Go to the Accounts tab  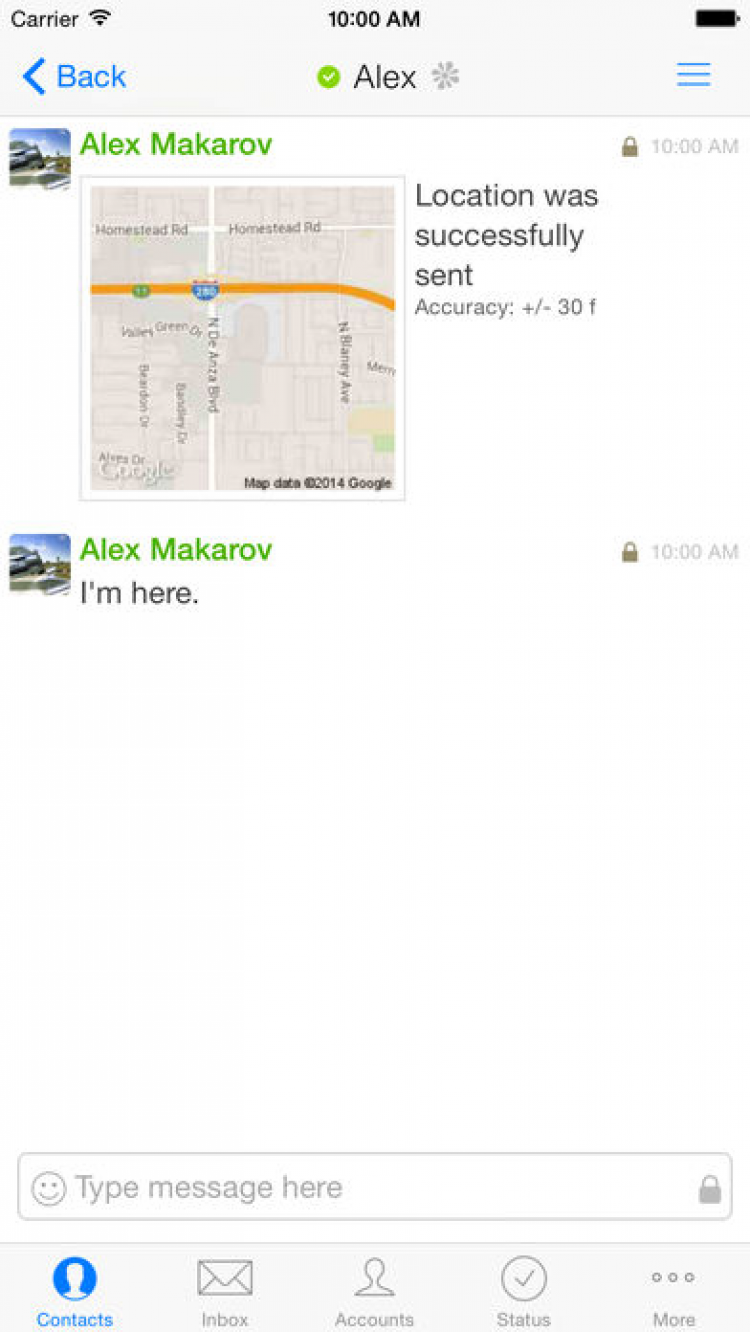374,1290
